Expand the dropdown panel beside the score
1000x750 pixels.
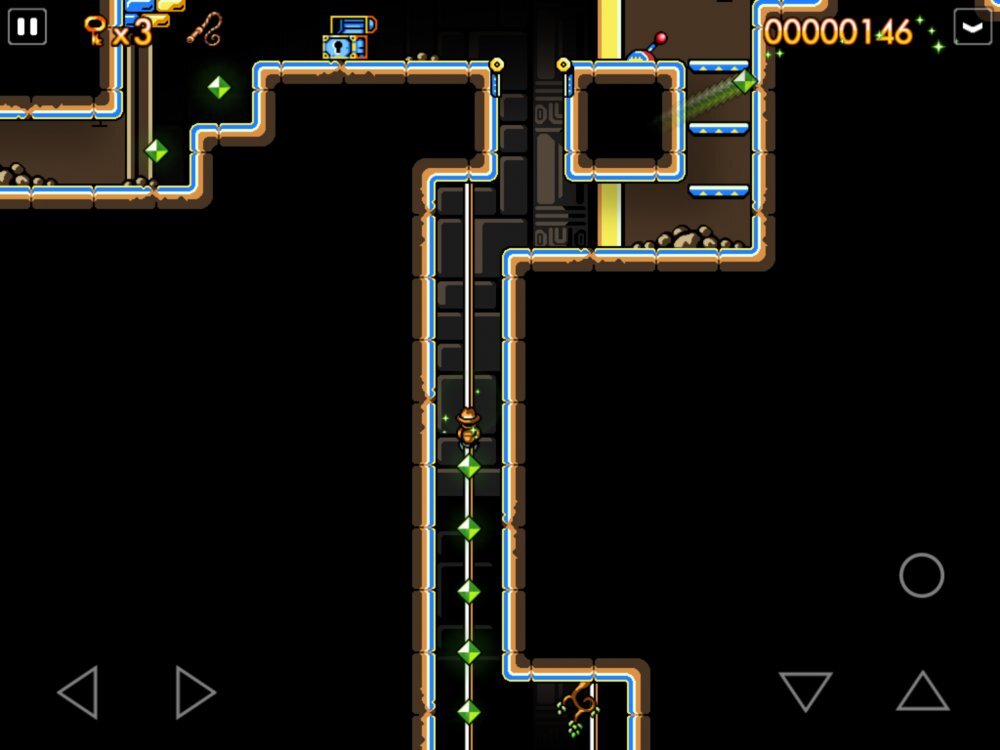click(x=972, y=26)
